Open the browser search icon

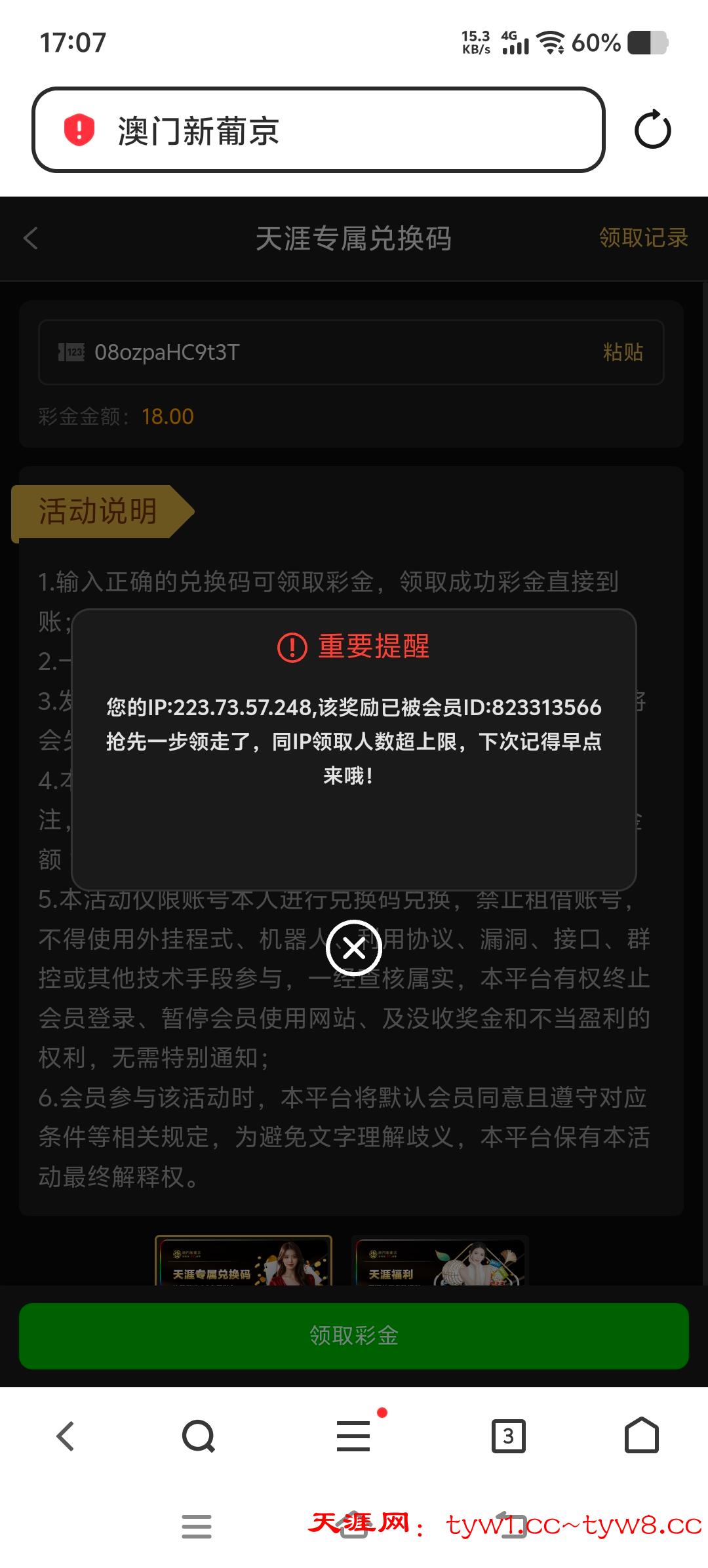click(199, 1436)
